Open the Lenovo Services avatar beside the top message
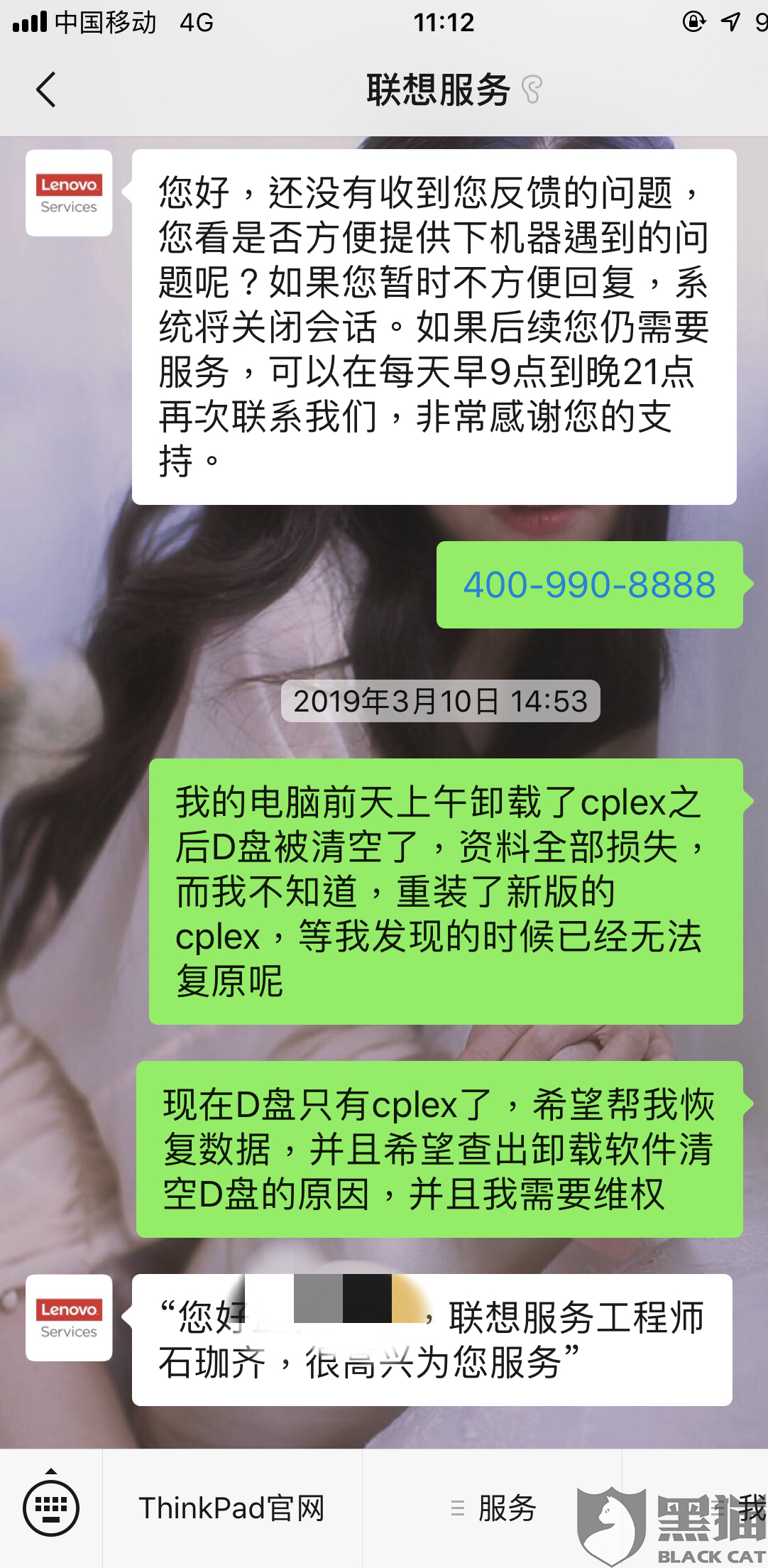Screen dimensions: 768x1568 pyautogui.click(x=69, y=193)
